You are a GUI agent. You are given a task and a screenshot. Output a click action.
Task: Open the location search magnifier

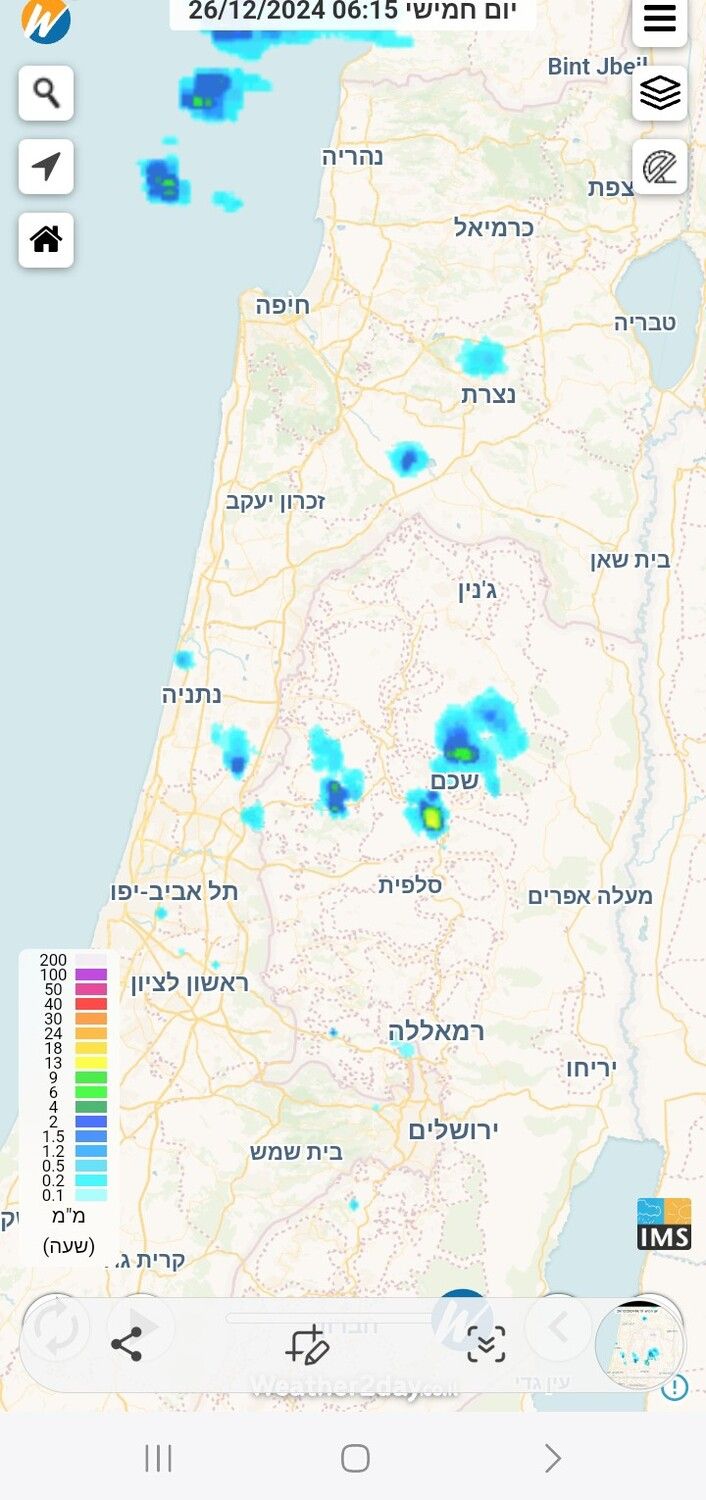[x=46, y=93]
